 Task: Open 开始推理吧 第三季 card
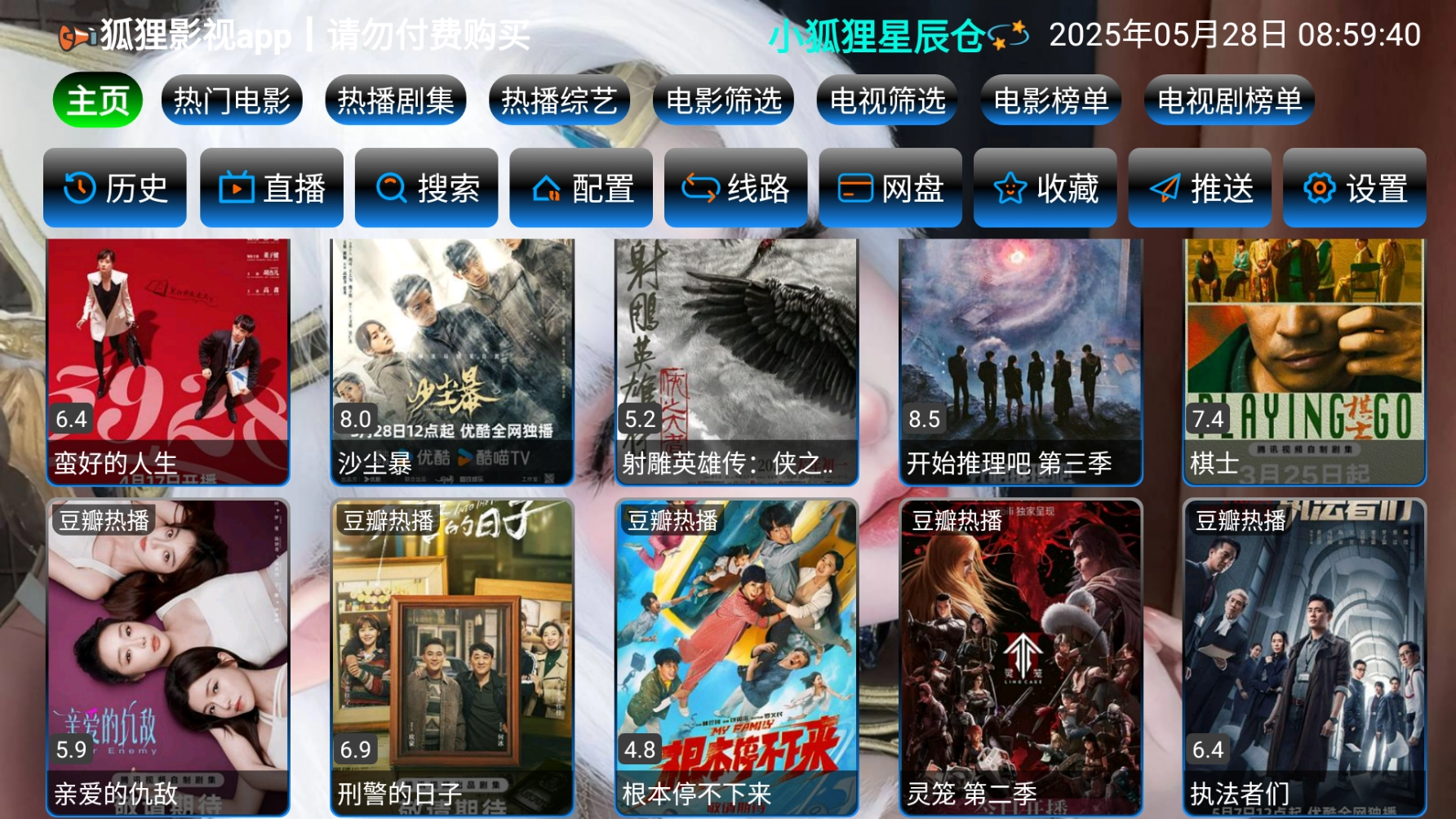(x=1020, y=362)
